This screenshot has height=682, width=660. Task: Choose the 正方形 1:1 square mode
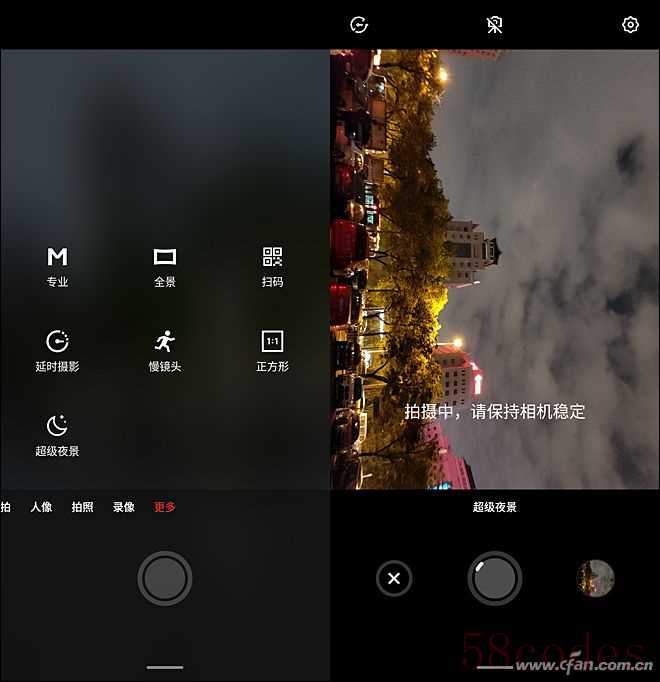(272, 350)
